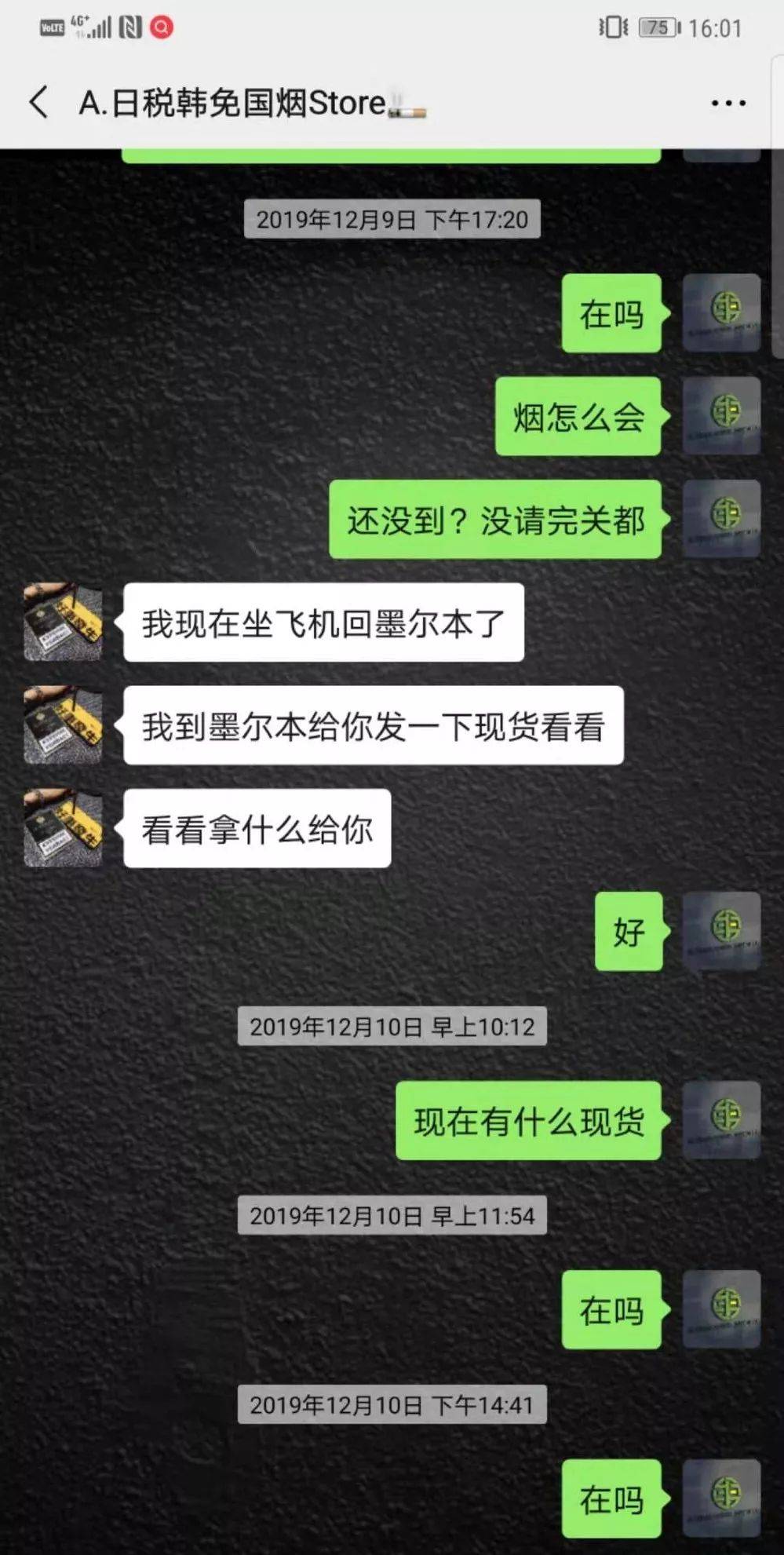Open the contact's avatar beside 我现在坐飞机回墨尔本了
The height and width of the screenshot is (1555, 784).
coord(63,622)
